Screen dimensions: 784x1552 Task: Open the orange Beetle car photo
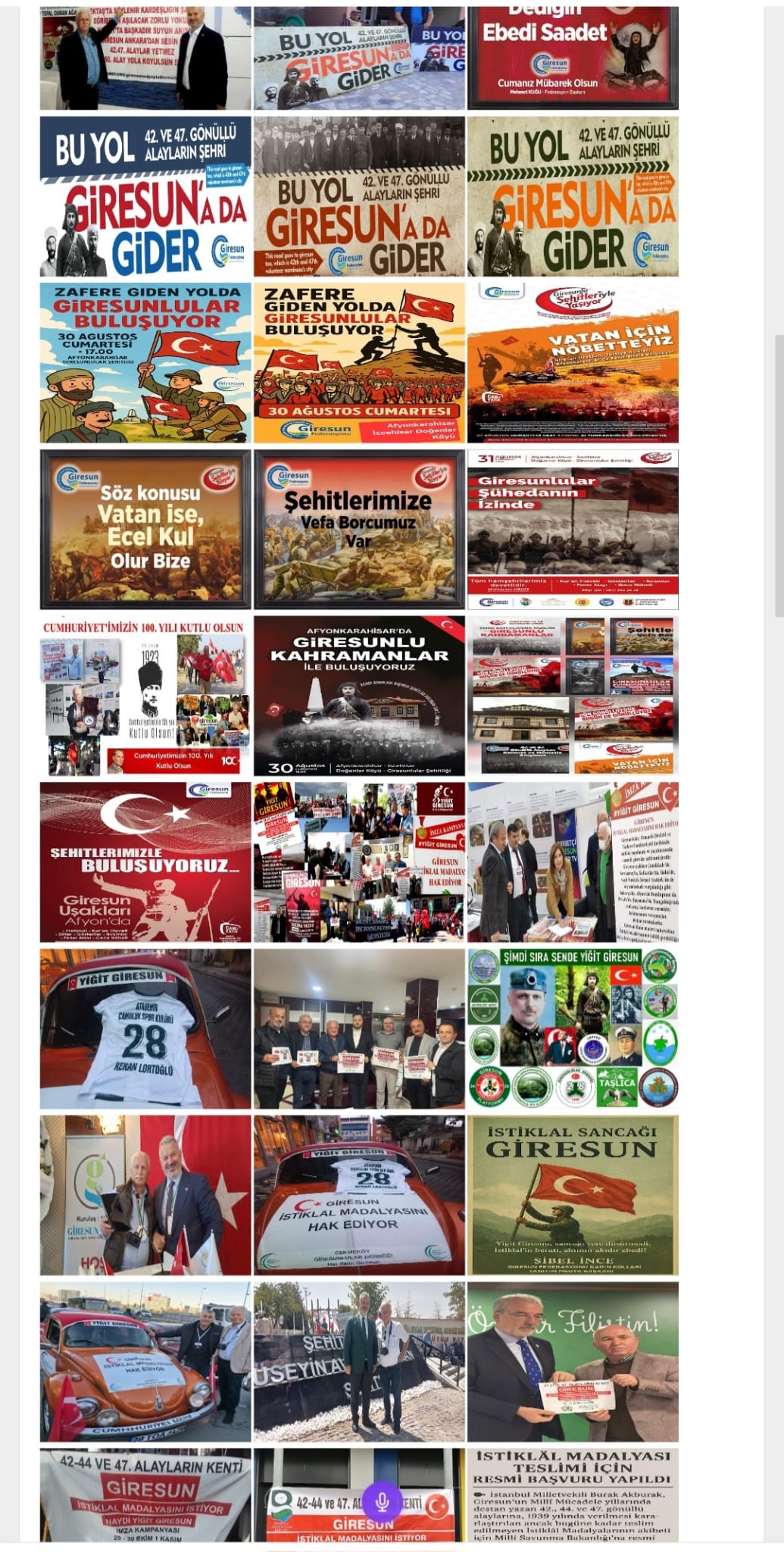[145, 1362]
